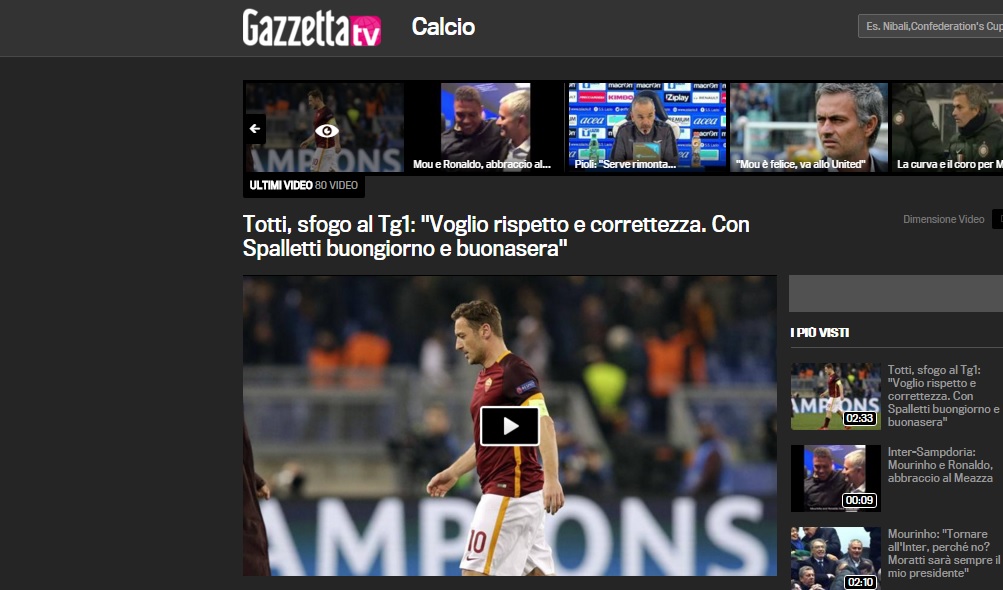The width and height of the screenshot is (1003, 590).
Task: Open the Gazzetta TV home logo
Action: coord(312,28)
